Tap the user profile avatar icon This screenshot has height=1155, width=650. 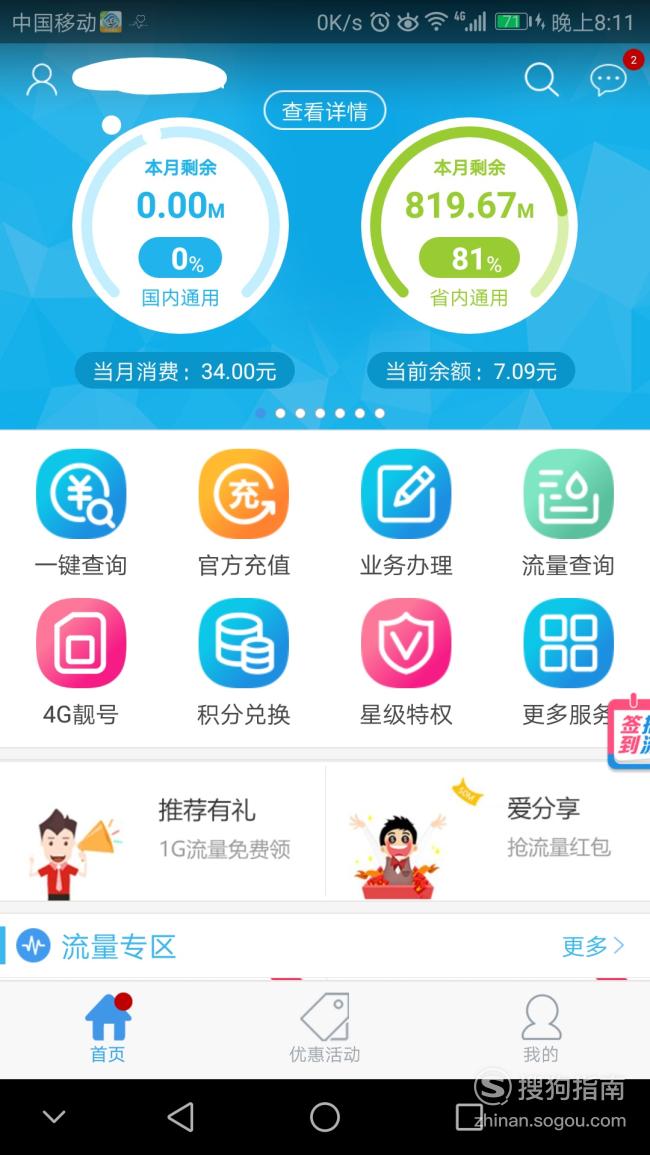pyautogui.click(x=42, y=80)
